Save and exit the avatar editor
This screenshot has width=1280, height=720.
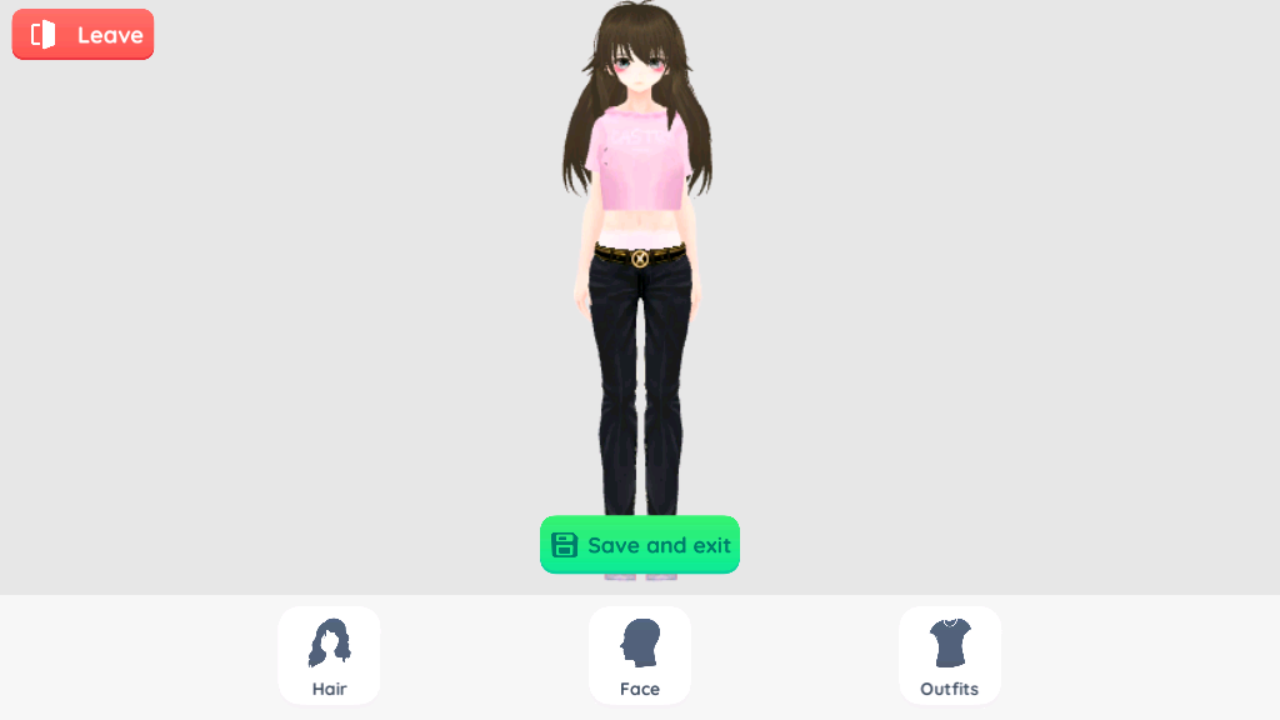(x=640, y=545)
